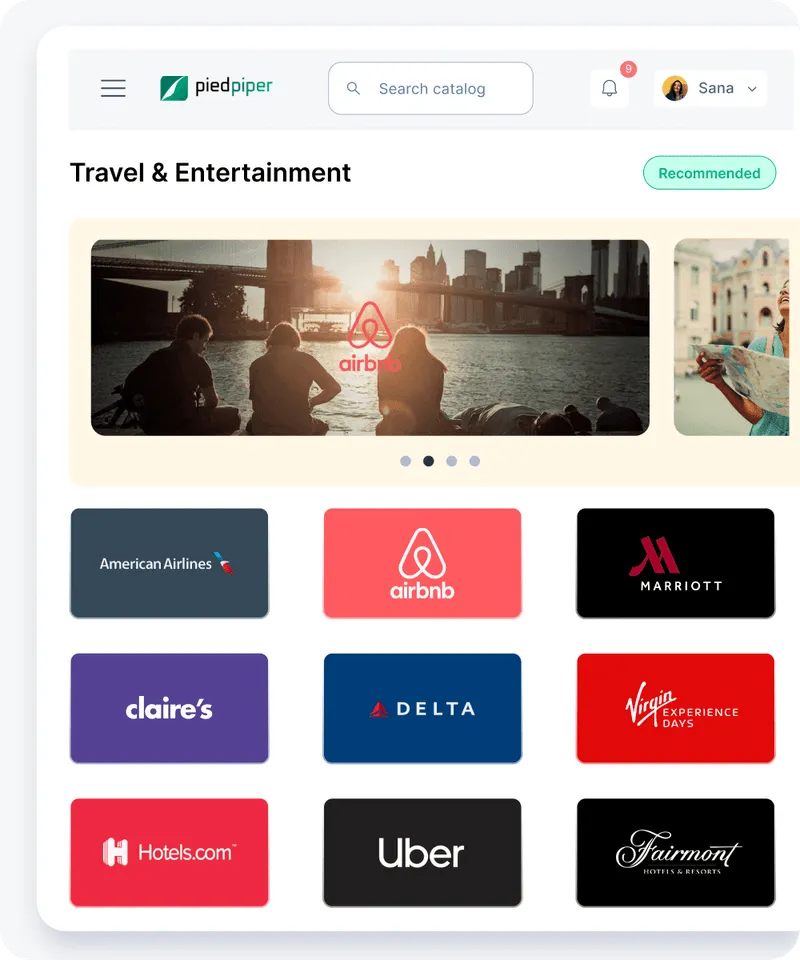
Task: Open the Fairmont Hotels & Resorts card
Action: point(675,852)
